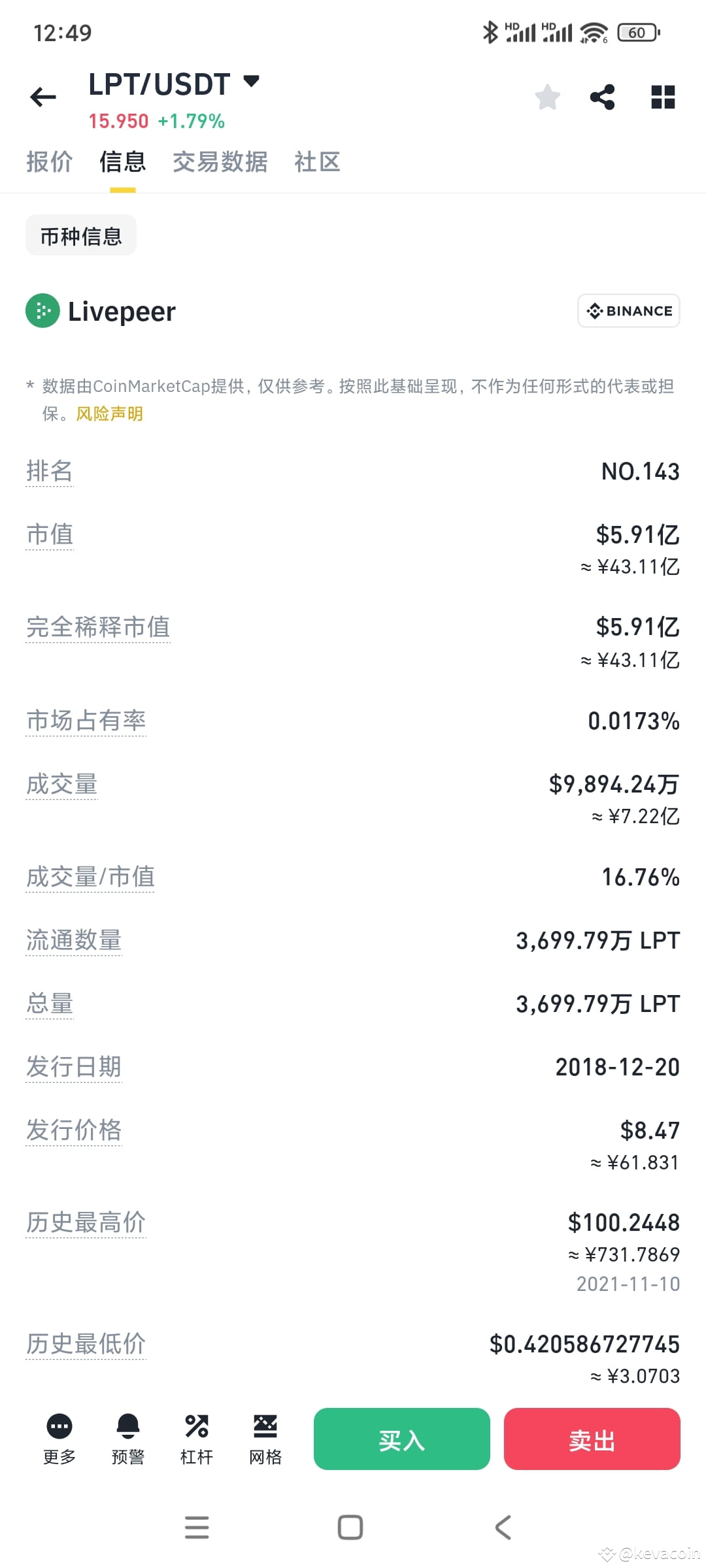Viewport: 706px width, 1568px height.
Task: Tap the Android home button
Action: (350, 1527)
